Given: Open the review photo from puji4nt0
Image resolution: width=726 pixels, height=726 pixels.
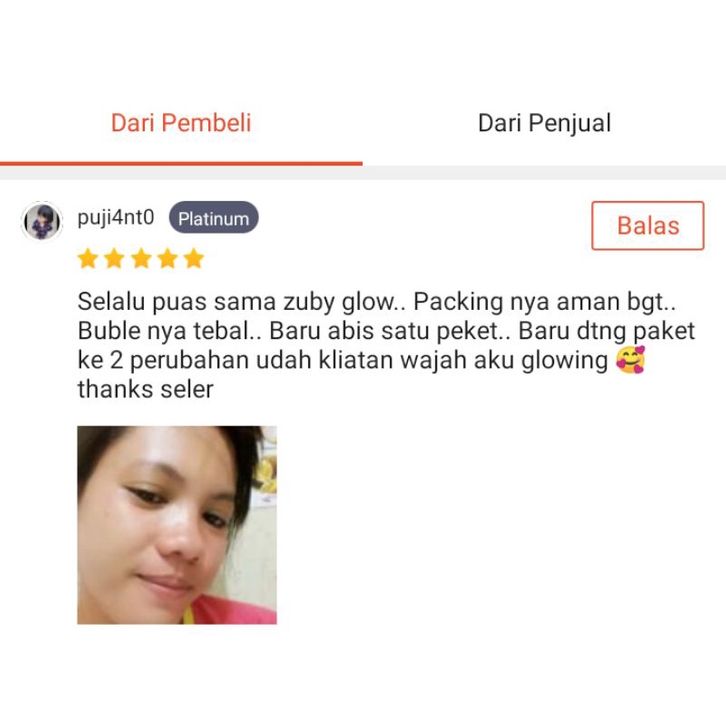Looking at the screenshot, I should point(177,524).
